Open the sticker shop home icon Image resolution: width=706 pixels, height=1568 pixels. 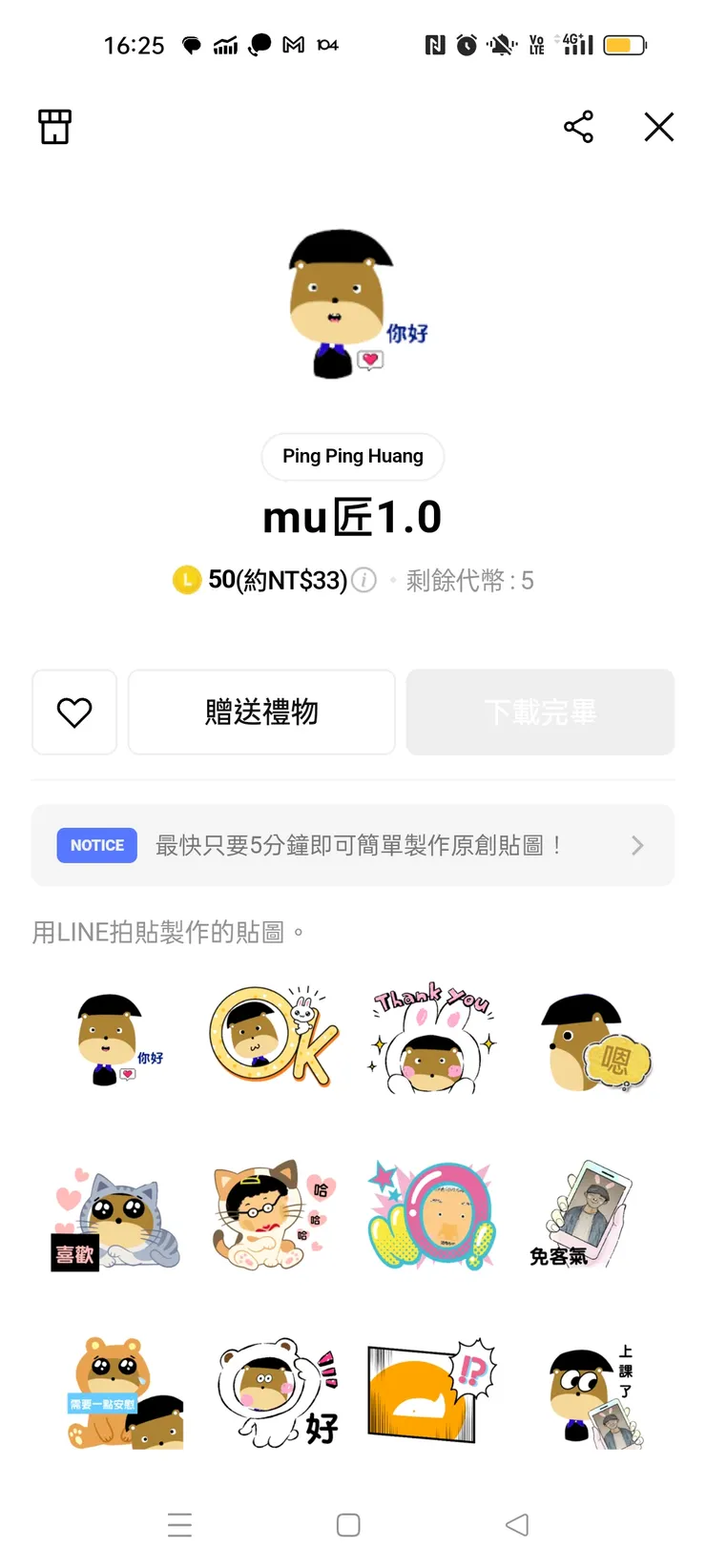click(54, 126)
